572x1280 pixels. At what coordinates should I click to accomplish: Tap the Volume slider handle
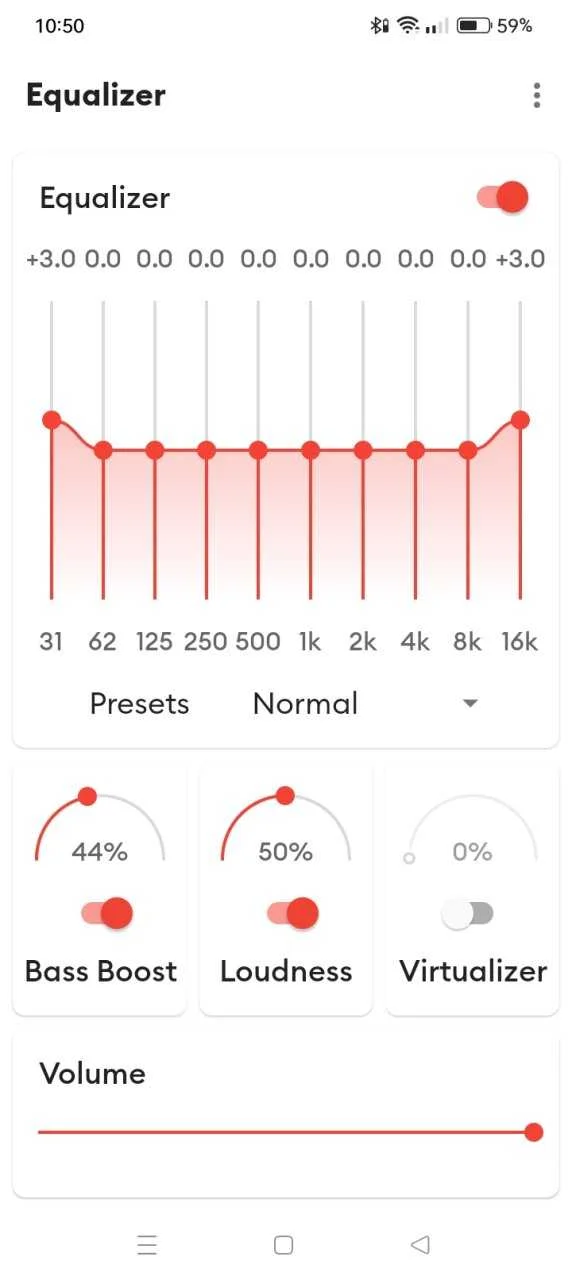point(534,1132)
